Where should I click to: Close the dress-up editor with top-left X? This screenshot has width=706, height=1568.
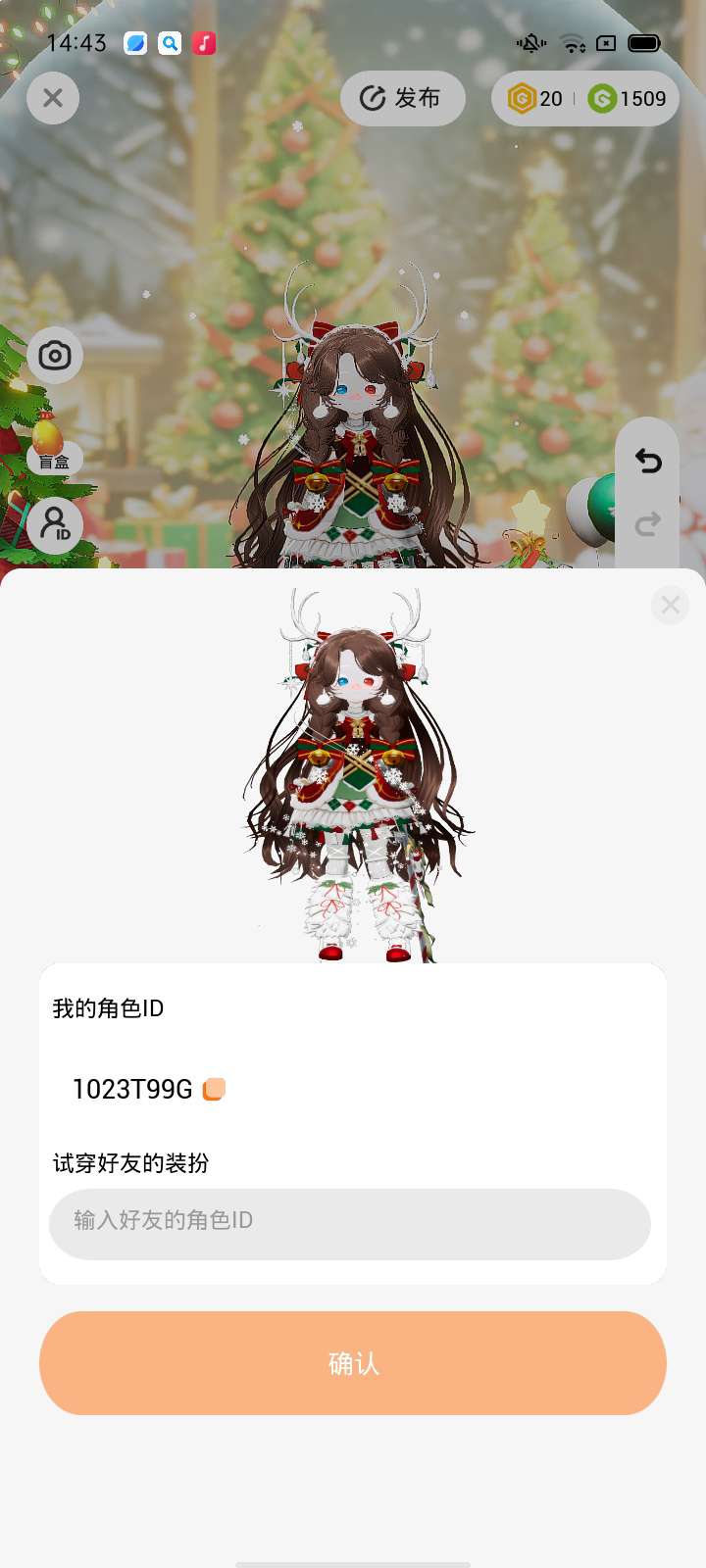(x=53, y=98)
